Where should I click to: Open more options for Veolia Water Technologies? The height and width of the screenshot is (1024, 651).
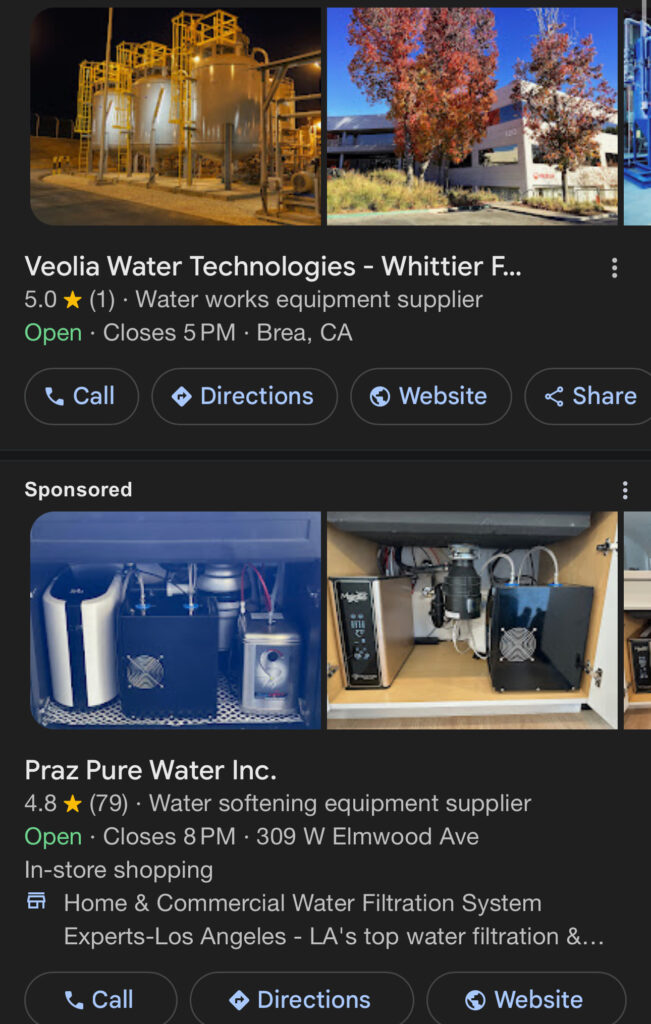614,268
